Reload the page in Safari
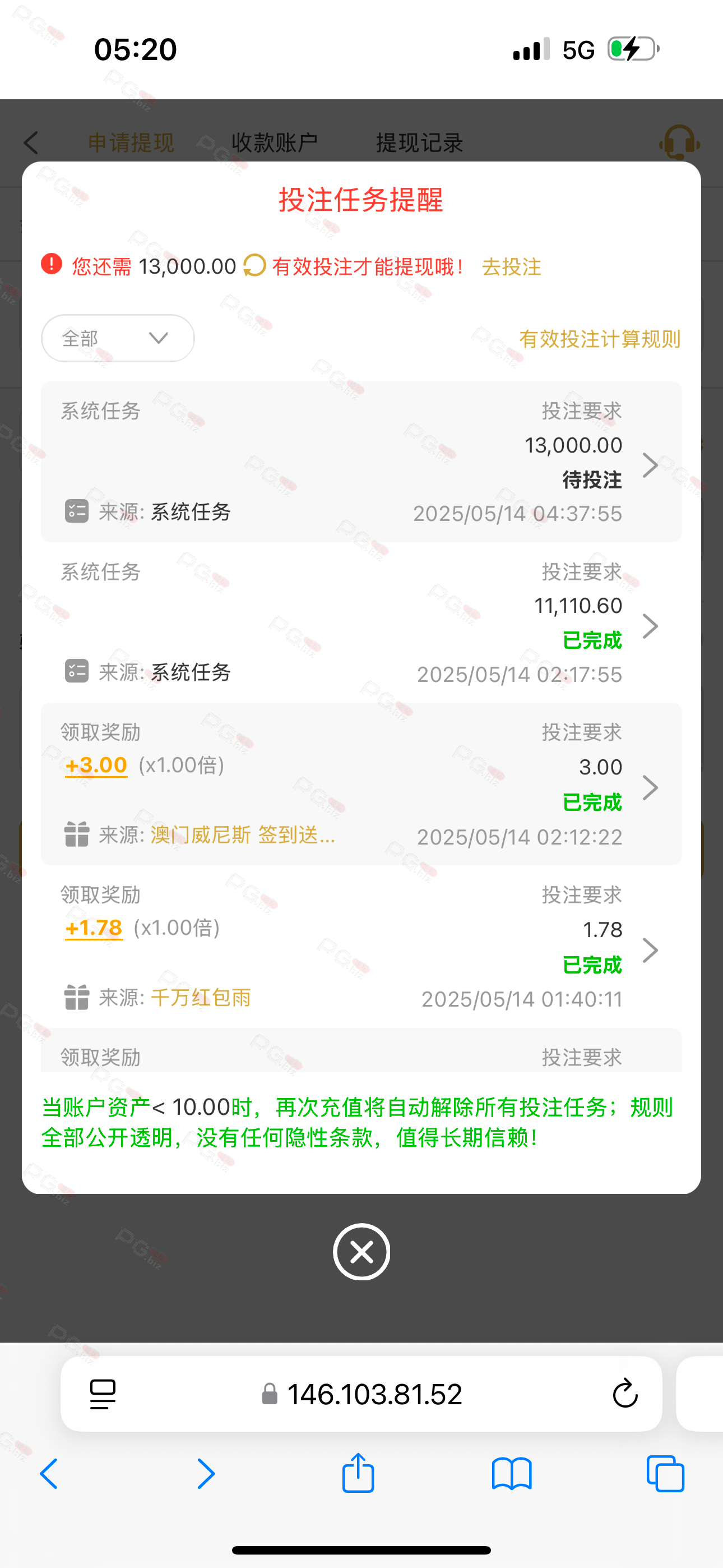The image size is (723, 1568). pos(625,1394)
